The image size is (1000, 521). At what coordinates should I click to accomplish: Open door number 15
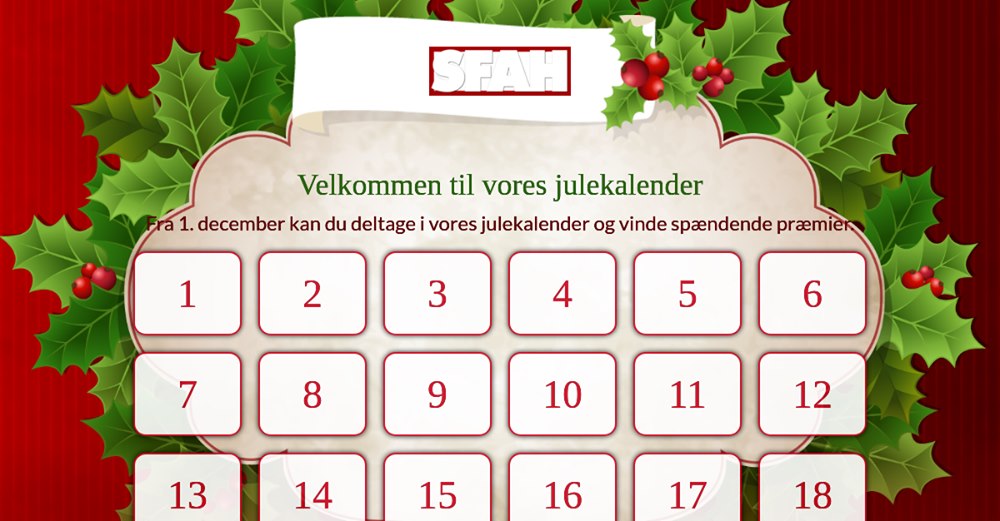437,490
